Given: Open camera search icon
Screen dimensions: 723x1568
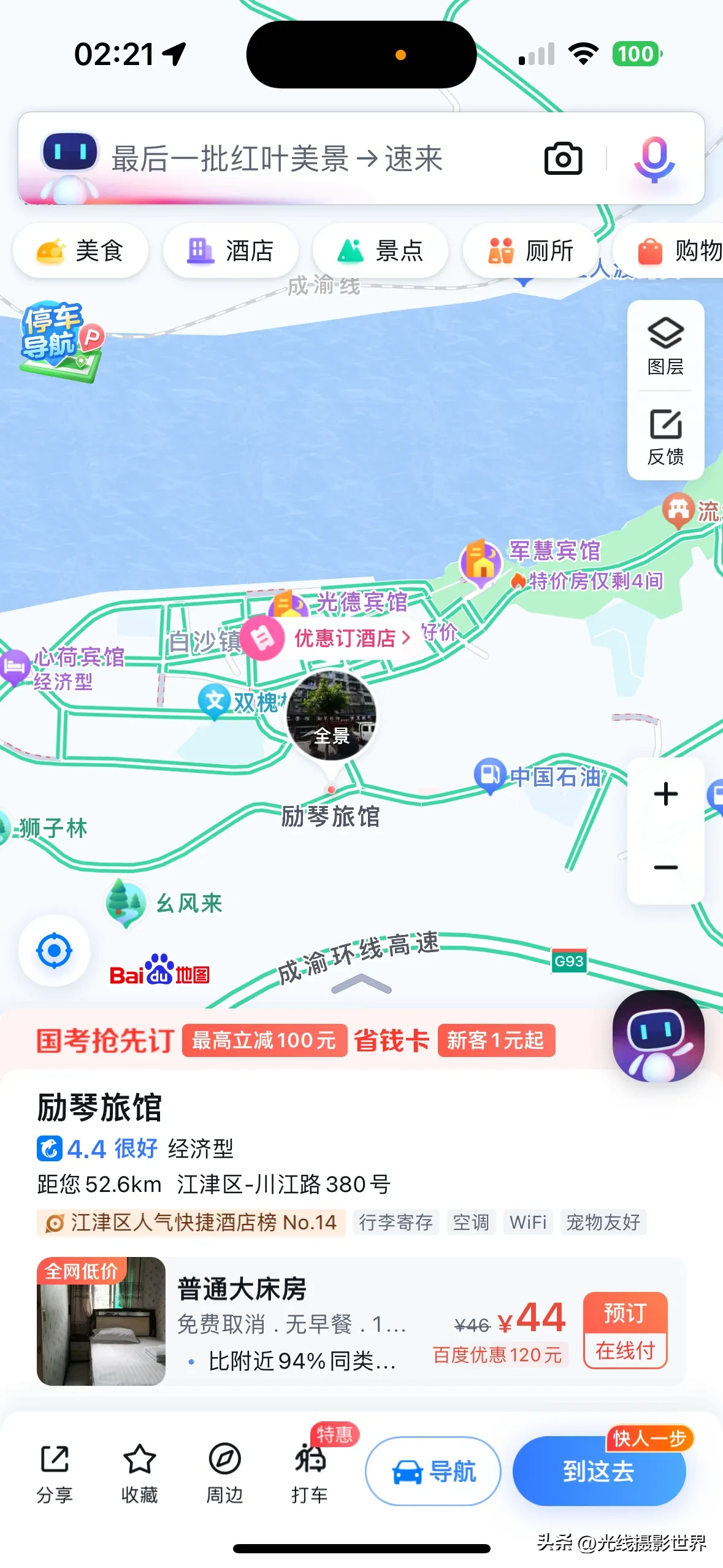Looking at the screenshot, I should point(563,159).
